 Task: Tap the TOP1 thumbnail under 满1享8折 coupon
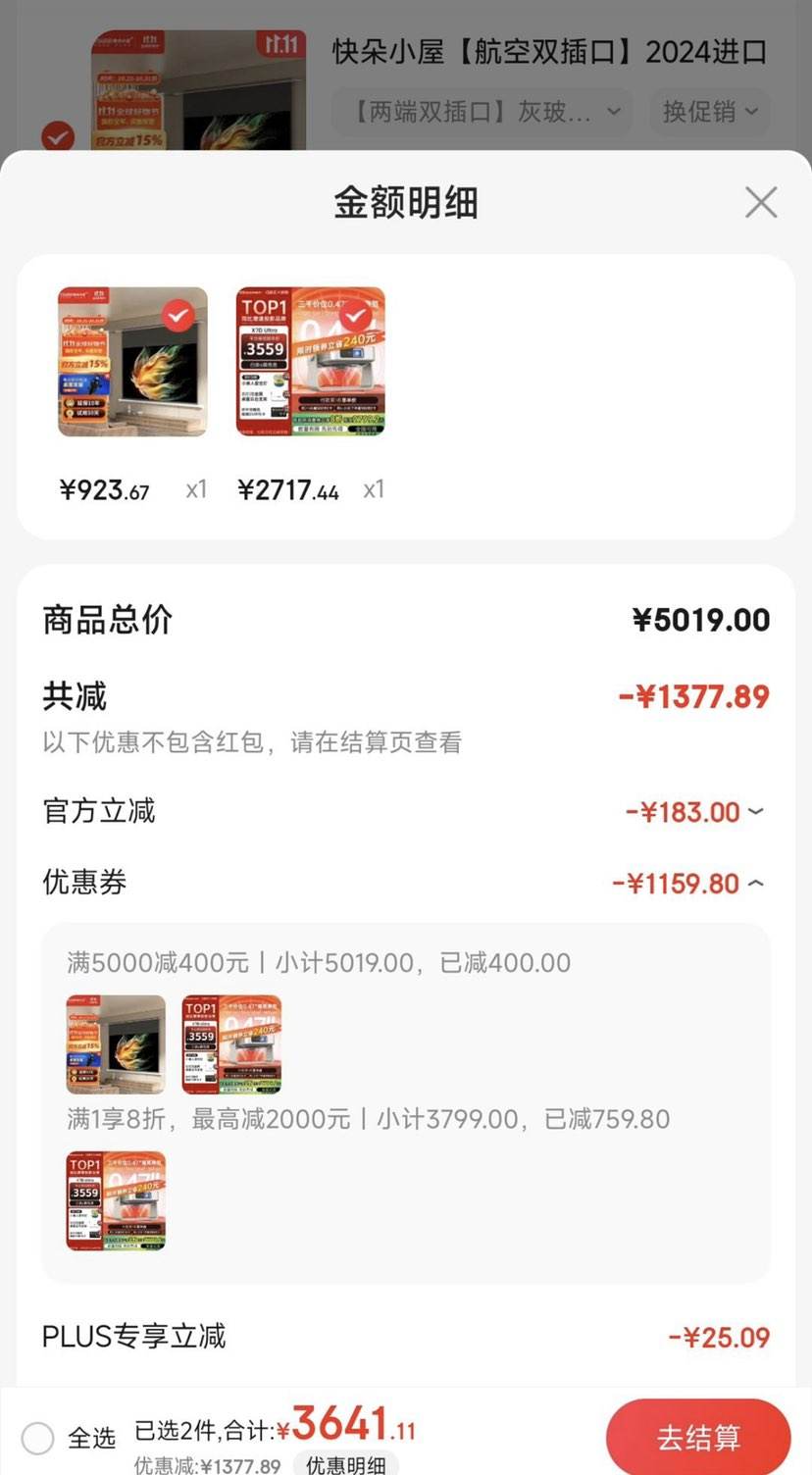116,1200
